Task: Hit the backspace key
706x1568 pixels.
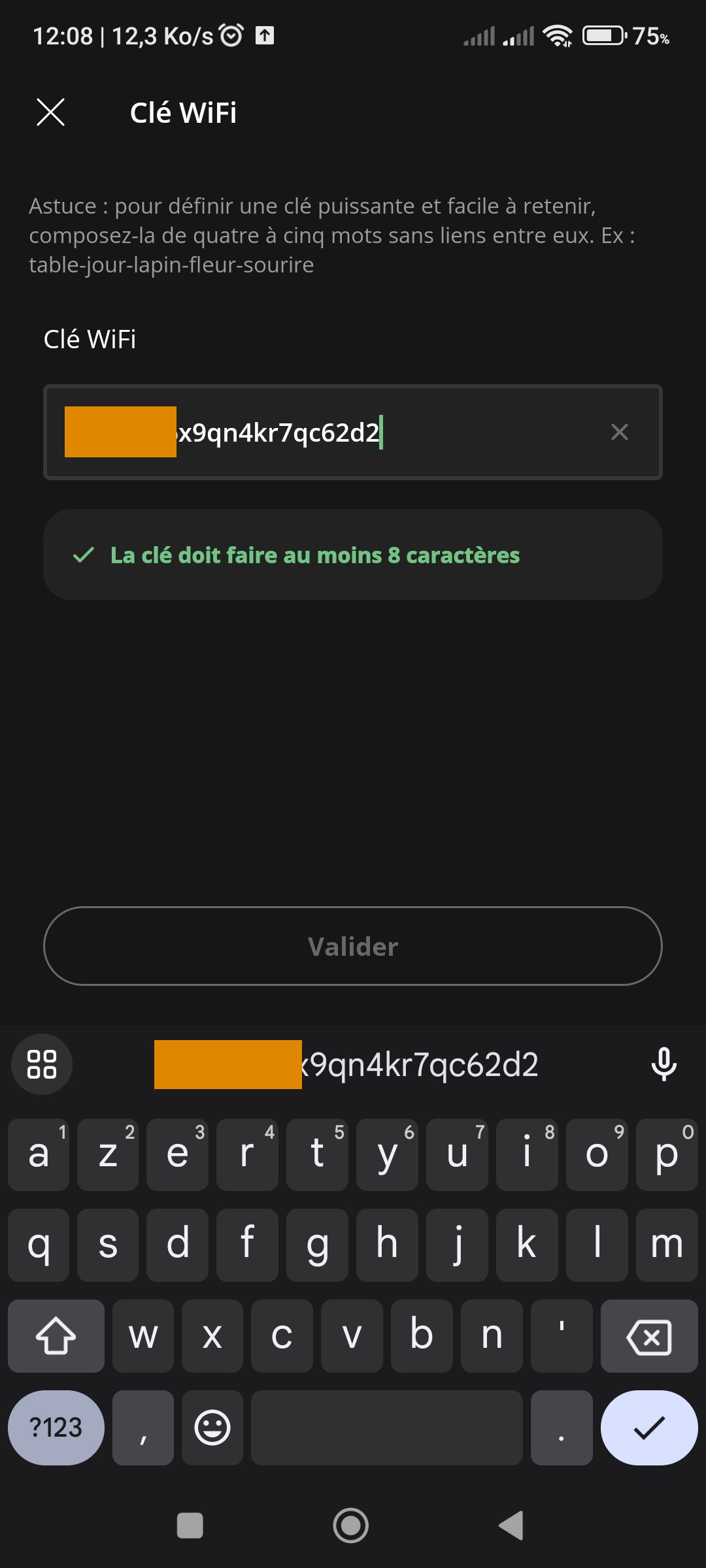Action: click(x=648, y=1336)
